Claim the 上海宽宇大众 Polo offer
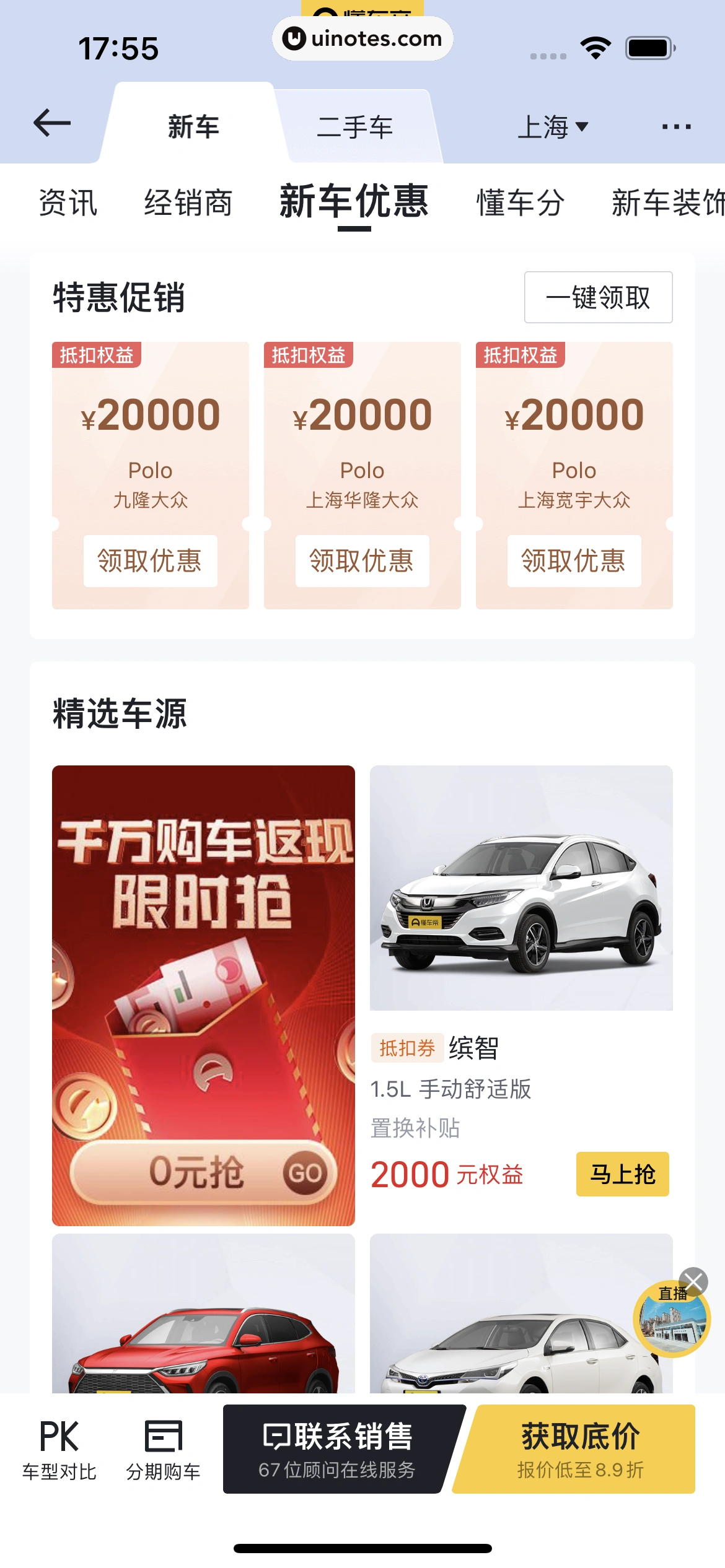725x1568 pixels. pos(574,561)
